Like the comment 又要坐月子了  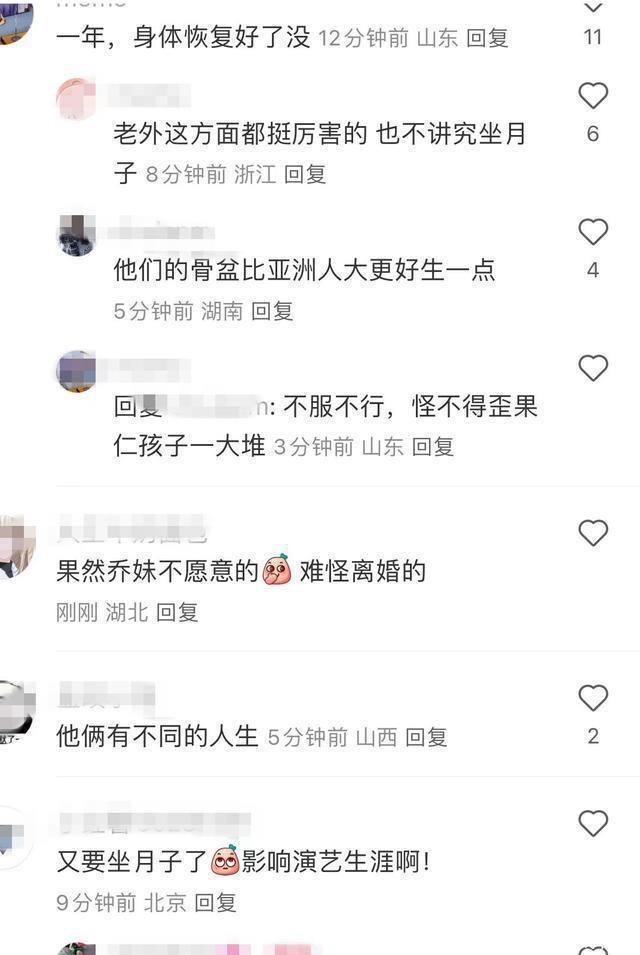point(593,824)
